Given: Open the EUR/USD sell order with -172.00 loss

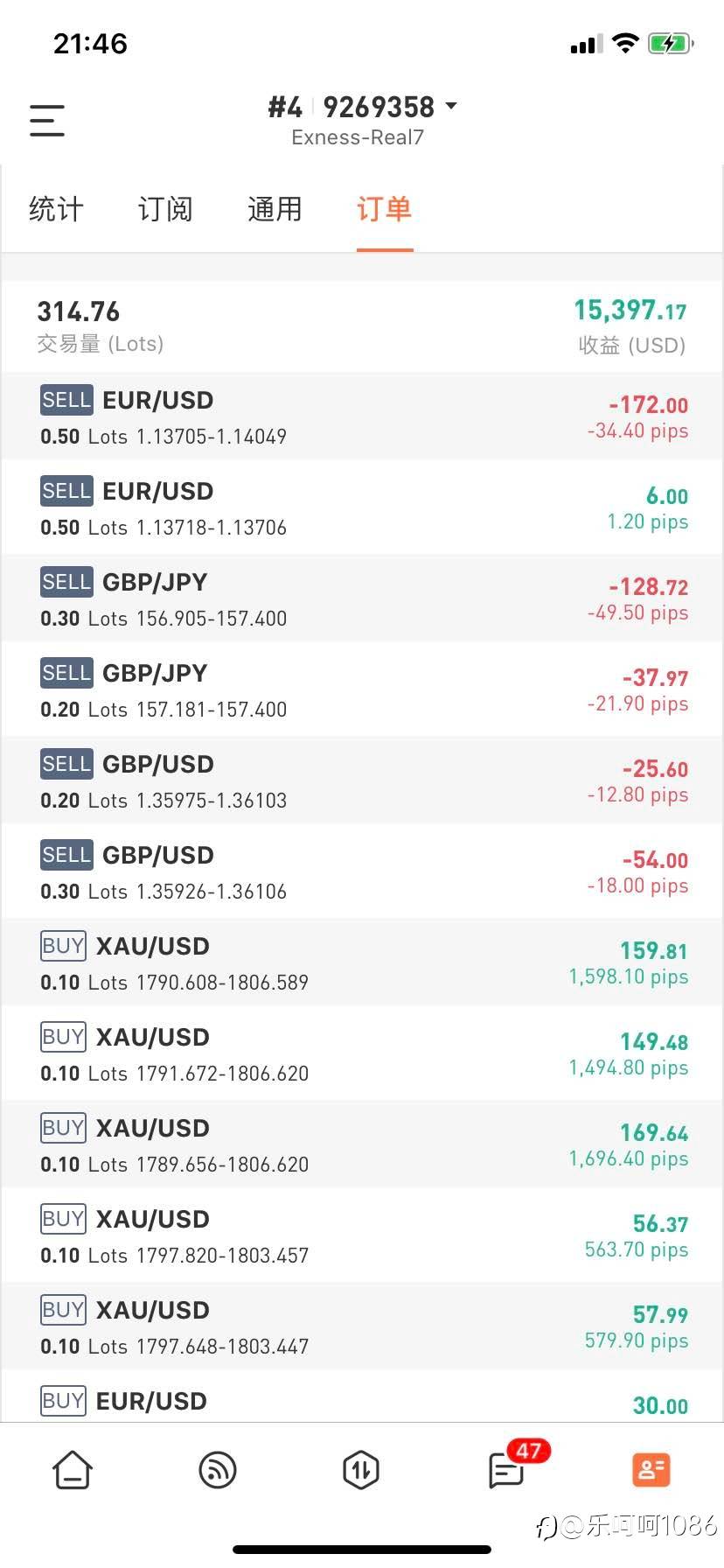Looking at the screenshot, I should pos(362,416).
